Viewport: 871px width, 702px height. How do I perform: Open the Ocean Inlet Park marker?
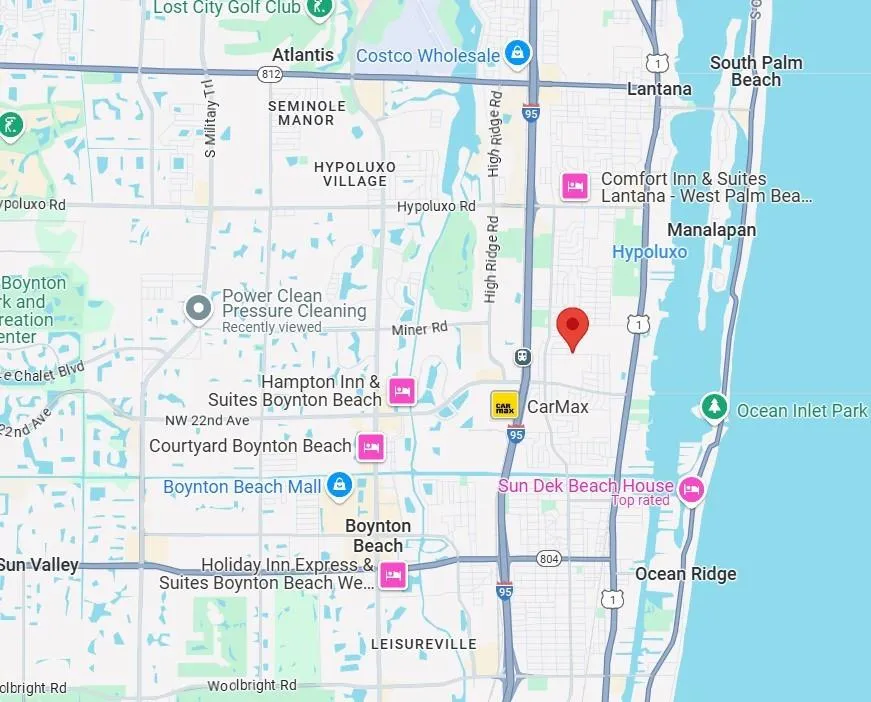(714, 408)
